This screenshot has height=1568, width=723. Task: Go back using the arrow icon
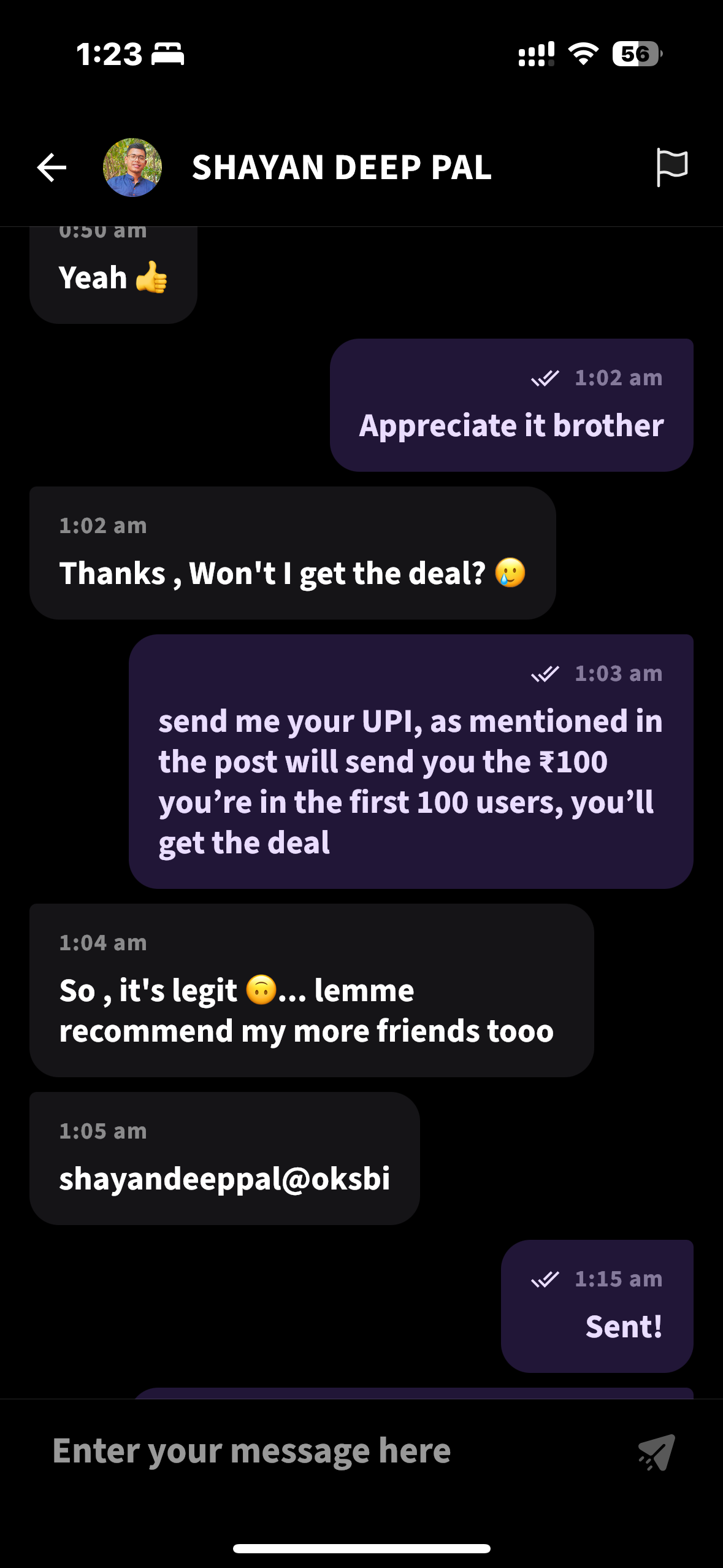[52, 167]
